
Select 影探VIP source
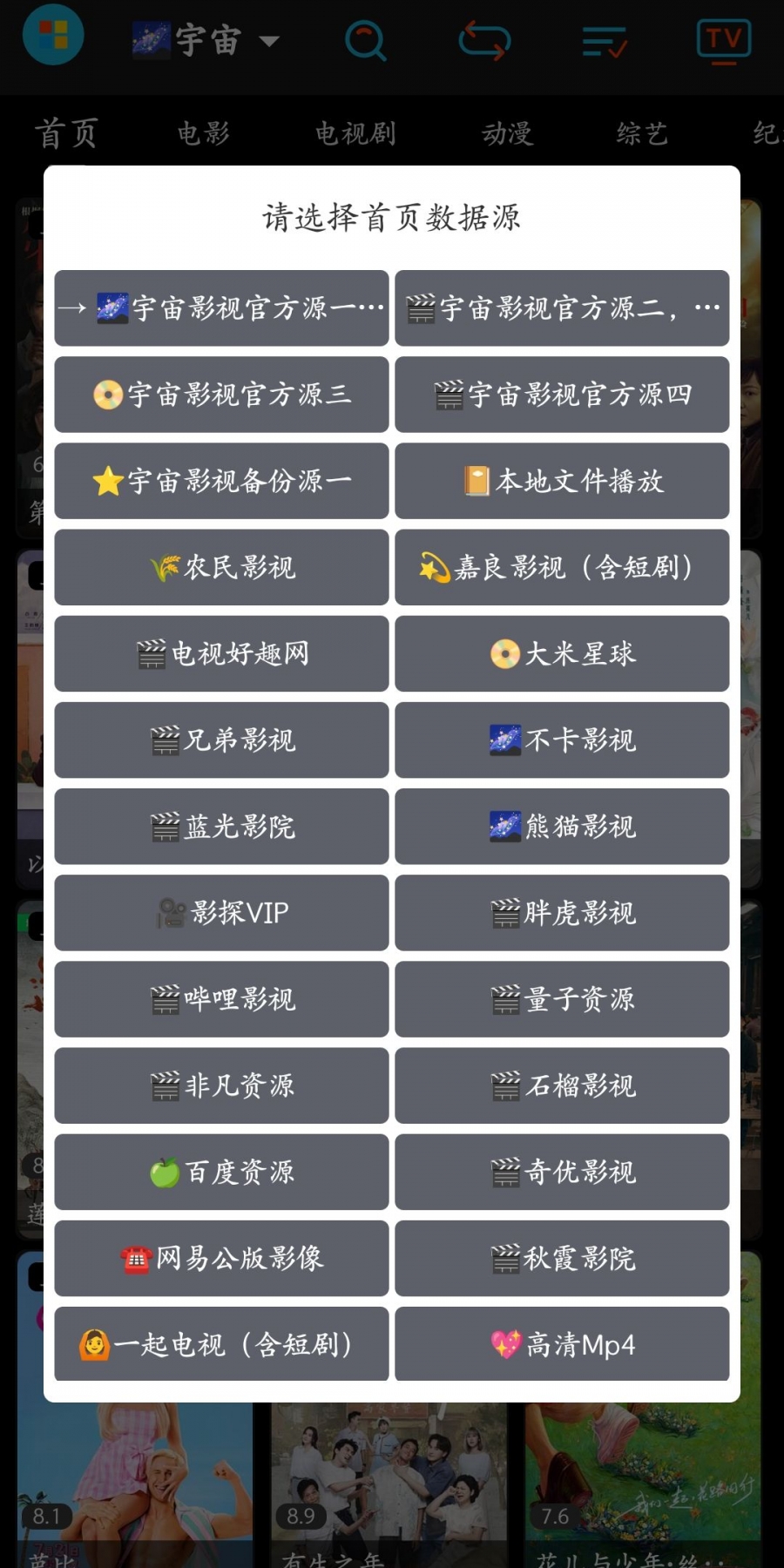tap(221, 912)
